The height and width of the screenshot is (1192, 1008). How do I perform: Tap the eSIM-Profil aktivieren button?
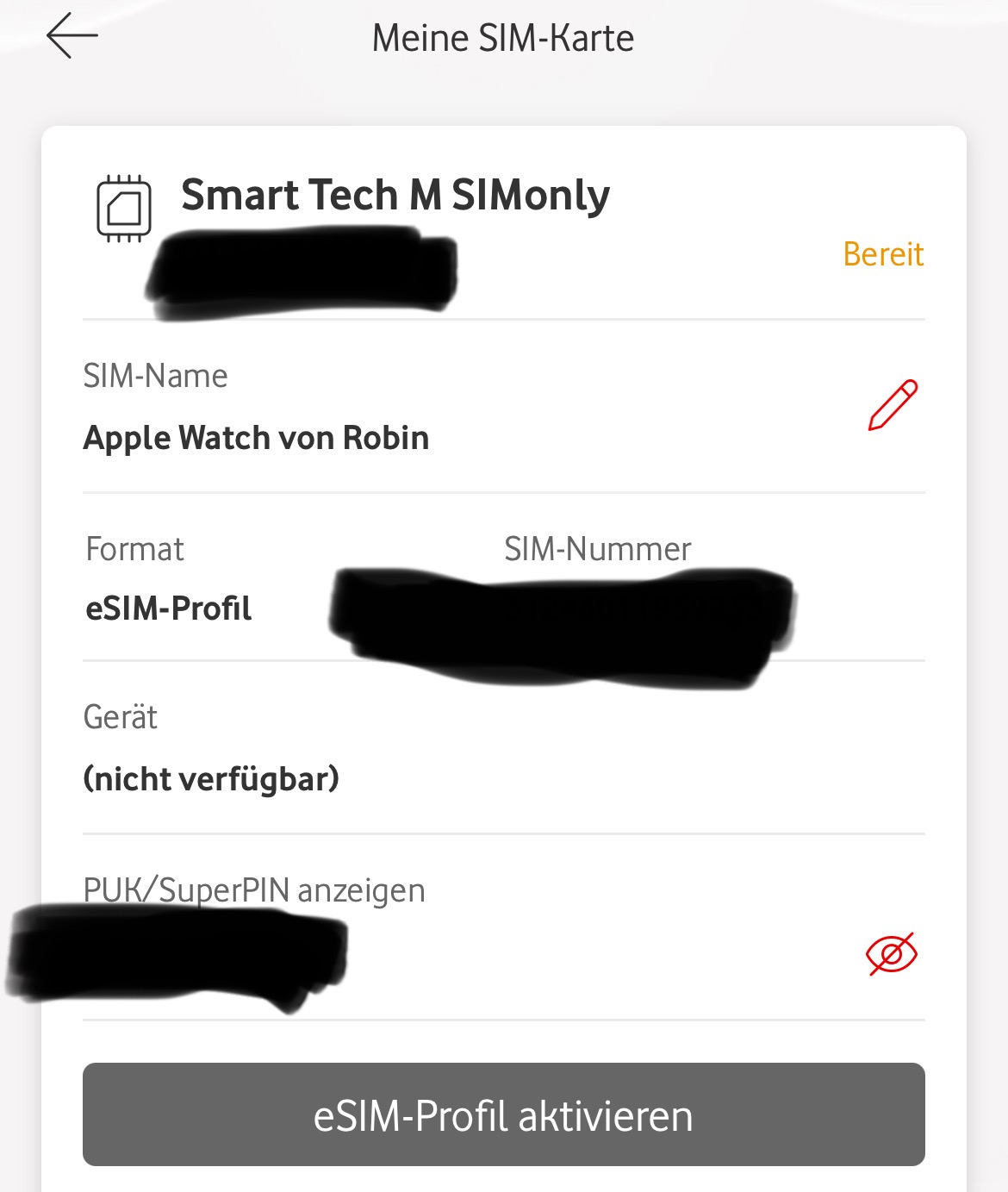tap(503, 1114)
